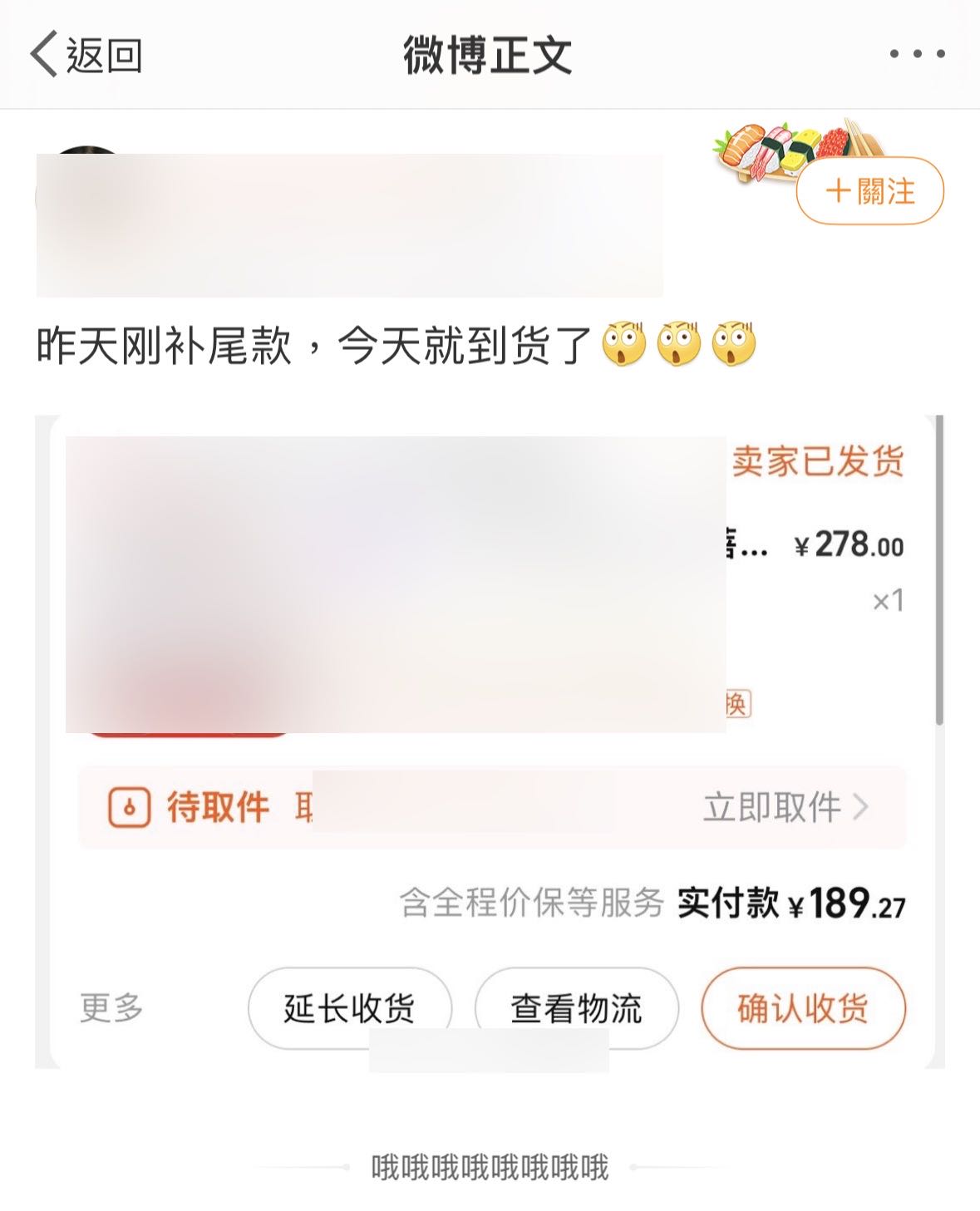Viewport: 980px width, 1211px height.
Task: Open the three-dot overflow menu
Action: tap(916, 54)
